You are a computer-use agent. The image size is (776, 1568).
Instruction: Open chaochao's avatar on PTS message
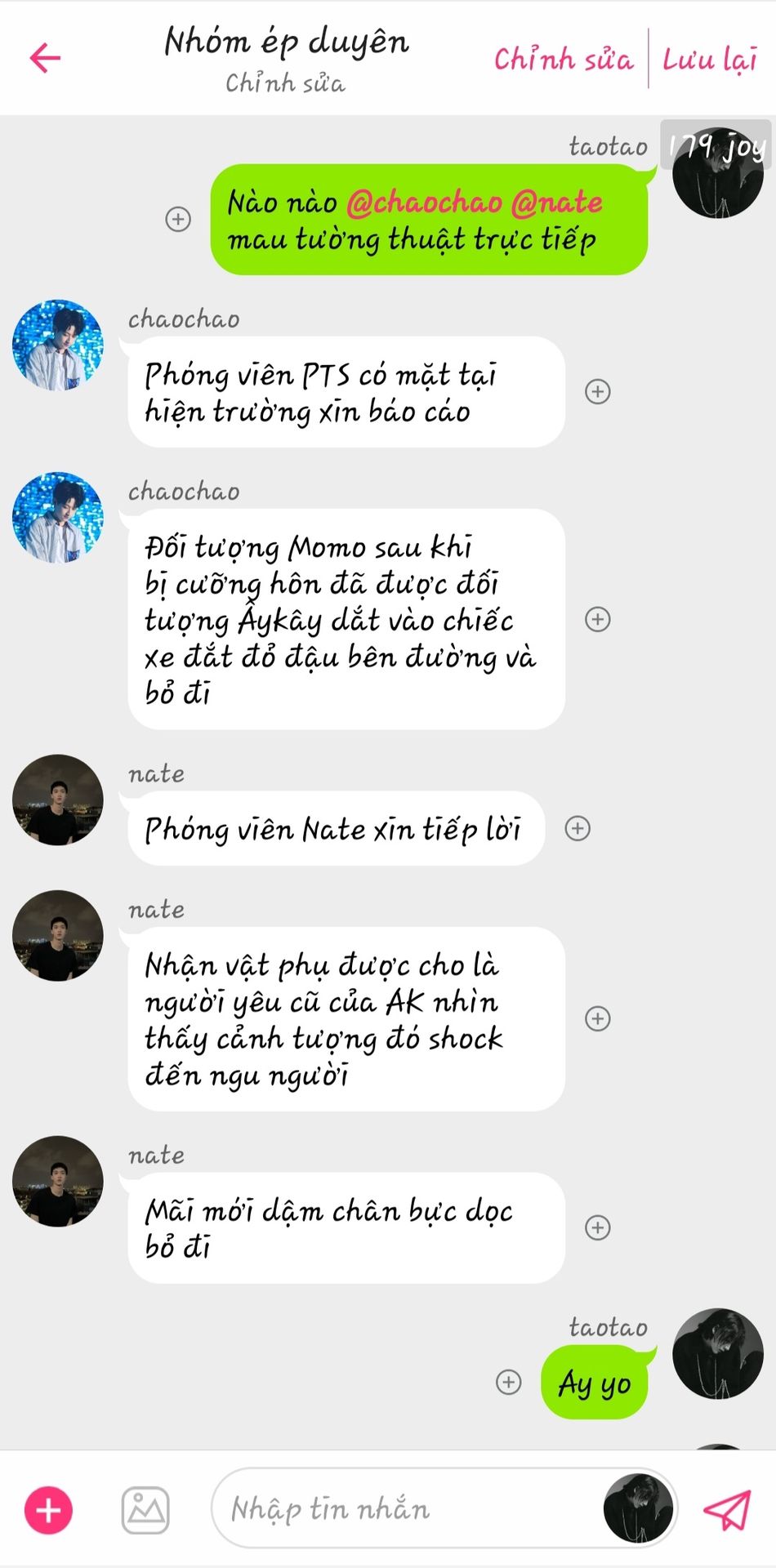tap(57, 345)
